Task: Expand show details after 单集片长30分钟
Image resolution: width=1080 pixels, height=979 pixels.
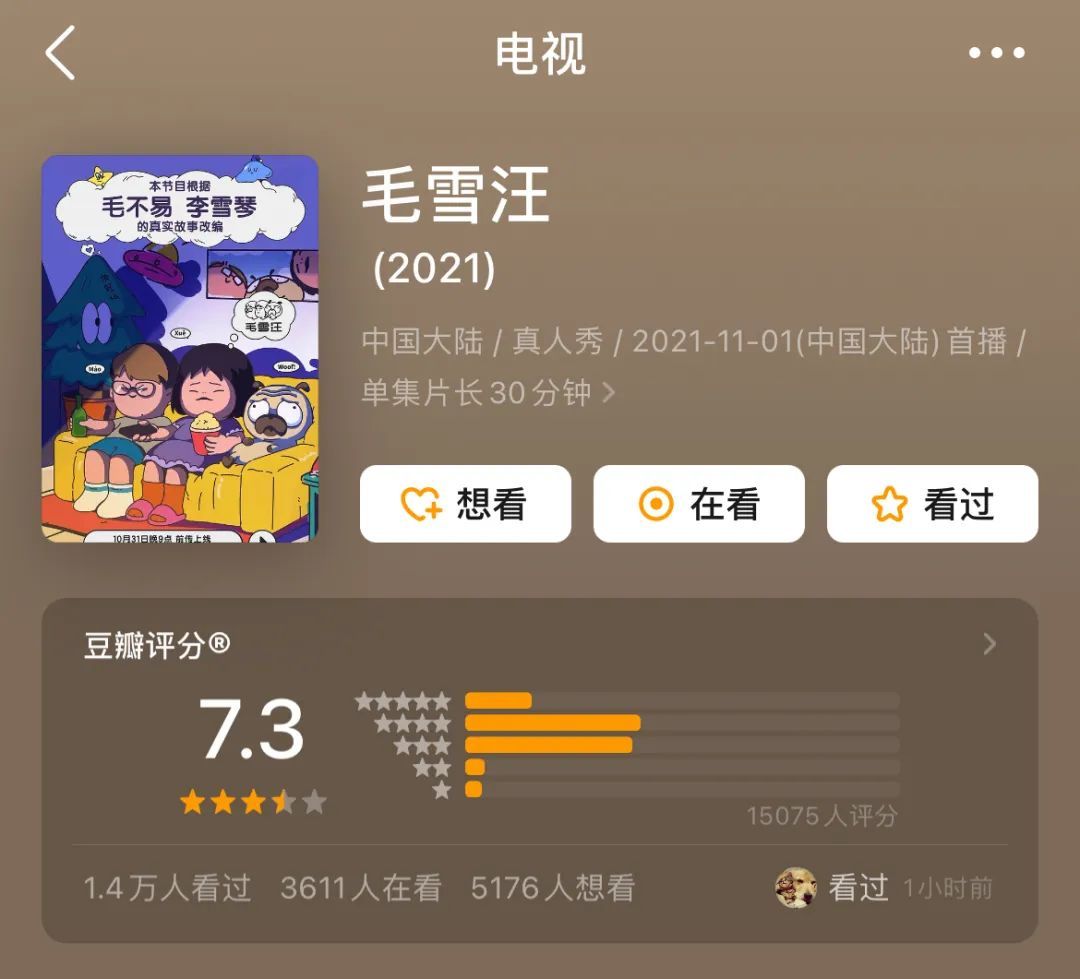Action: (x=609, y=393)
